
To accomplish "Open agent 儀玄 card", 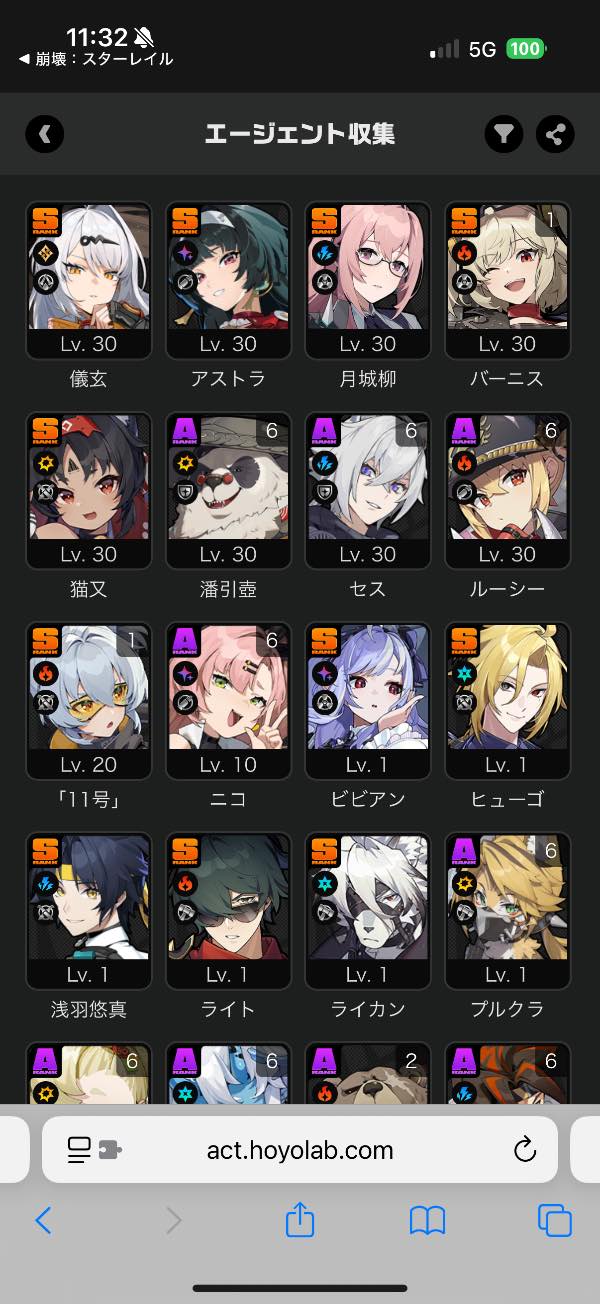I will (x=88, y=280).
